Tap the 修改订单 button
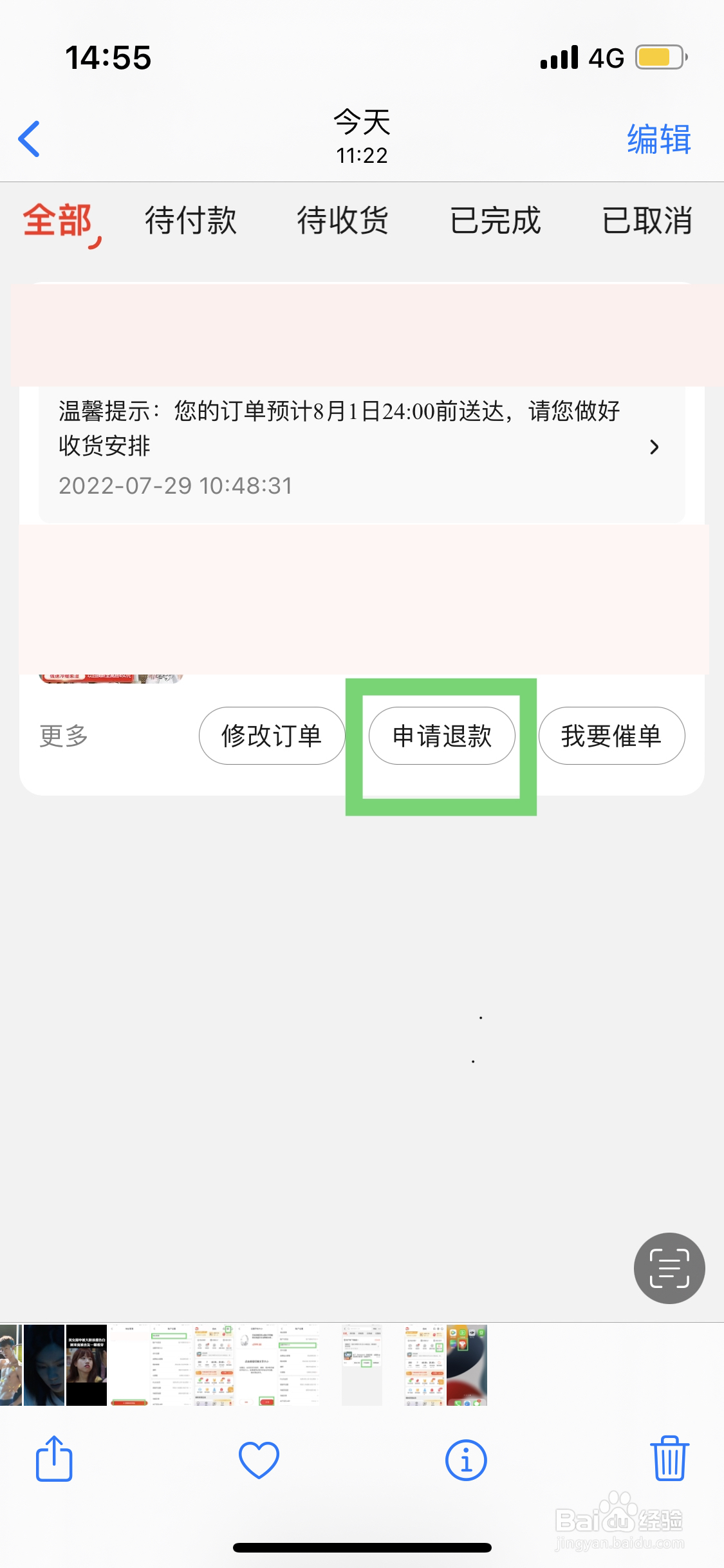 point(271,736)
